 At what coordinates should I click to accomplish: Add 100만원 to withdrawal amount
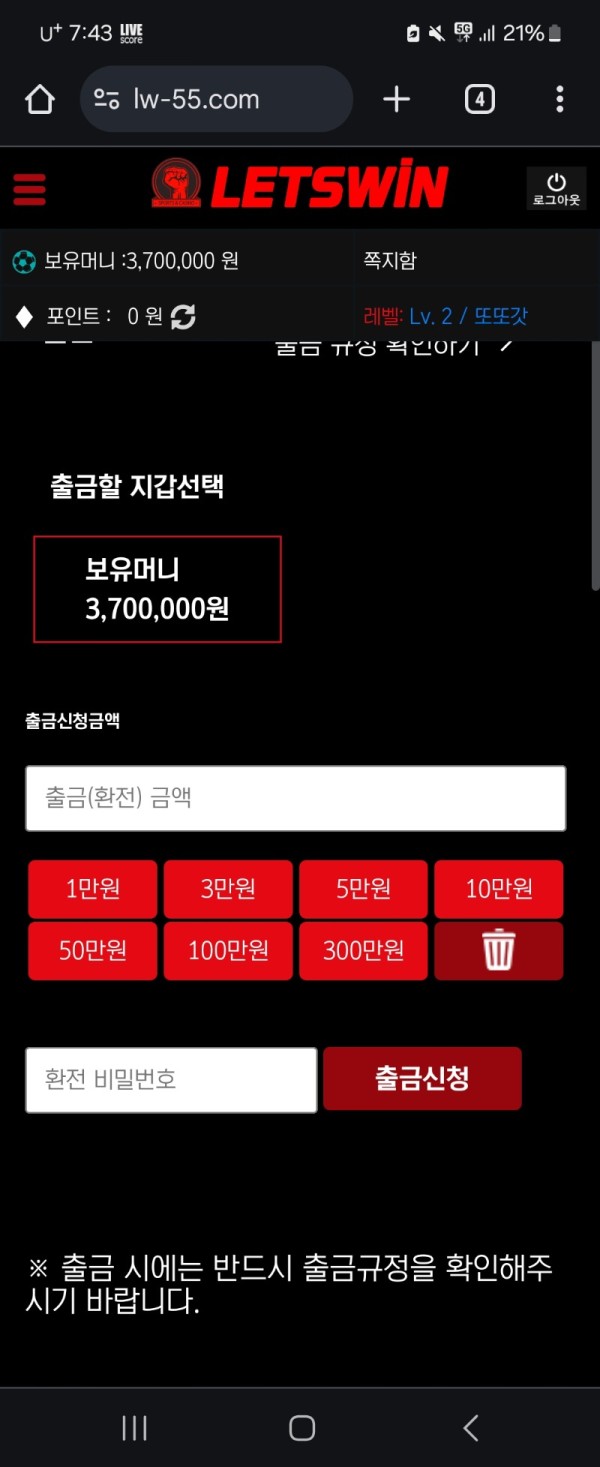[228, 950]
